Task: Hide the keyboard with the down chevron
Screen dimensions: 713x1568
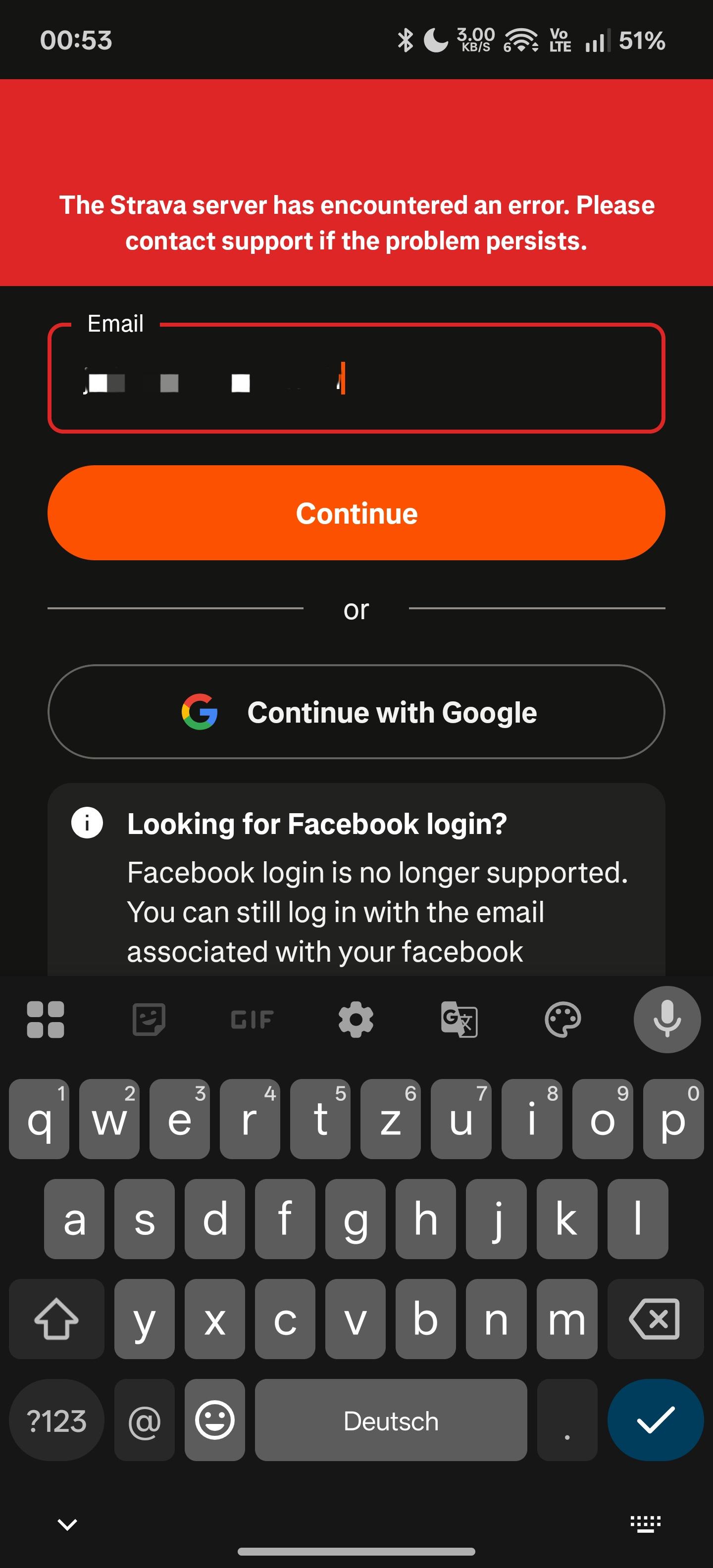Action: (67, 1523)
